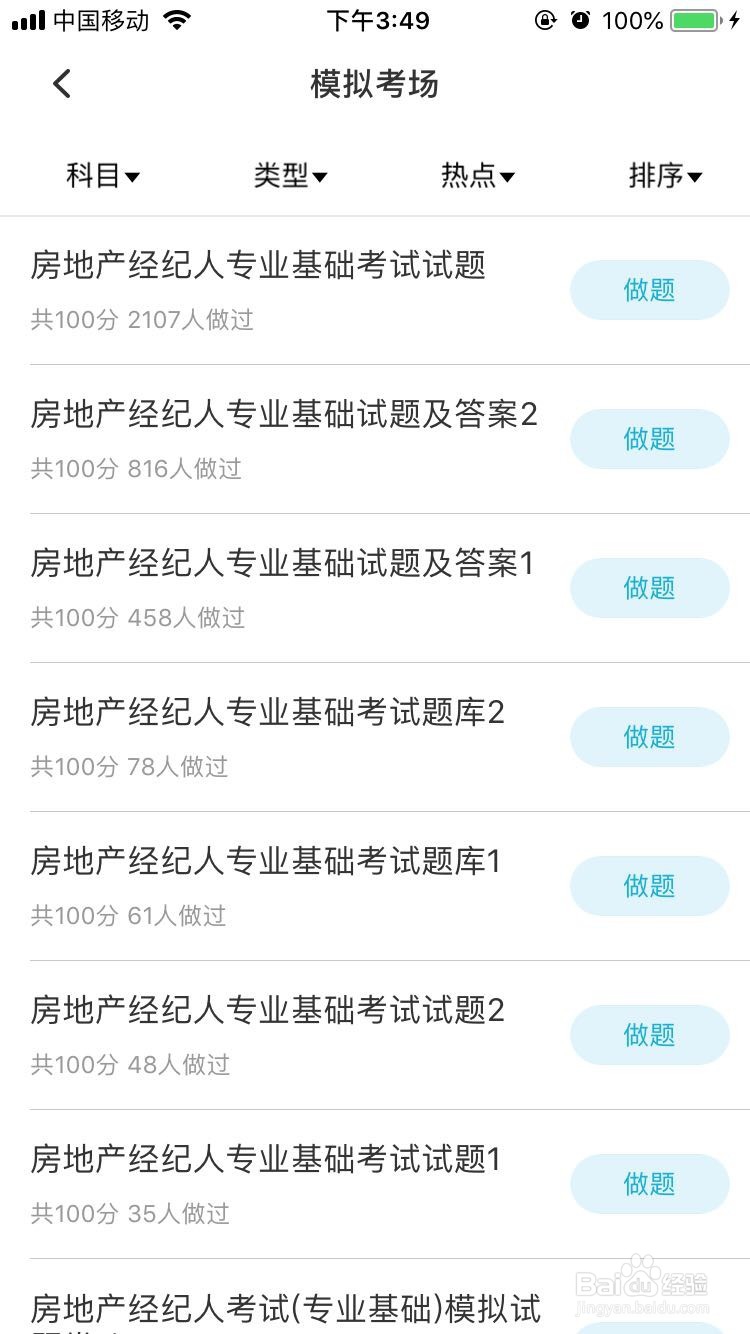
Task: Open the 类型 filter dropdown
Action: pyautogui.click(x=290, y=176)
